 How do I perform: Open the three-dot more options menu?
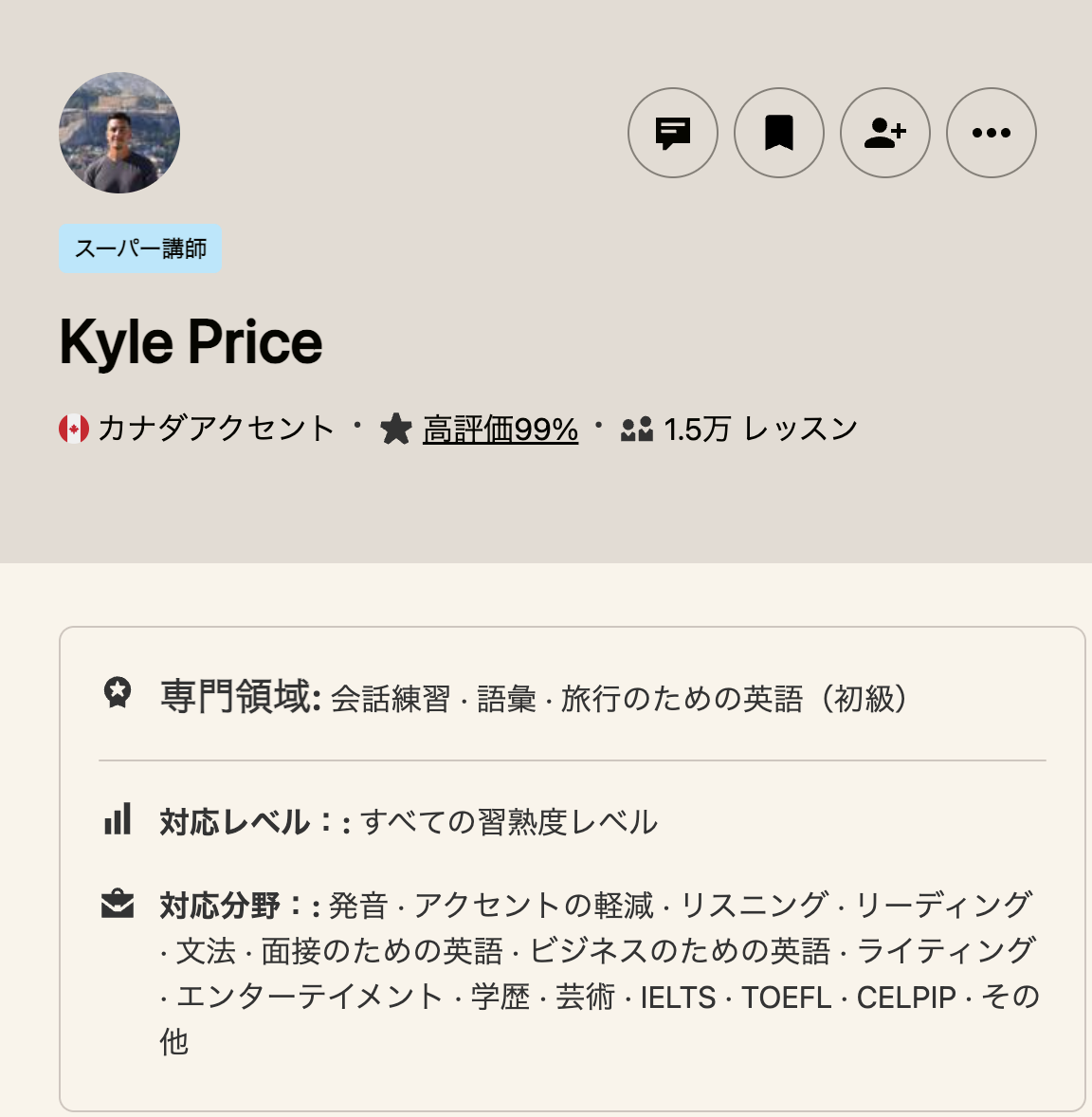coord(992,134)
